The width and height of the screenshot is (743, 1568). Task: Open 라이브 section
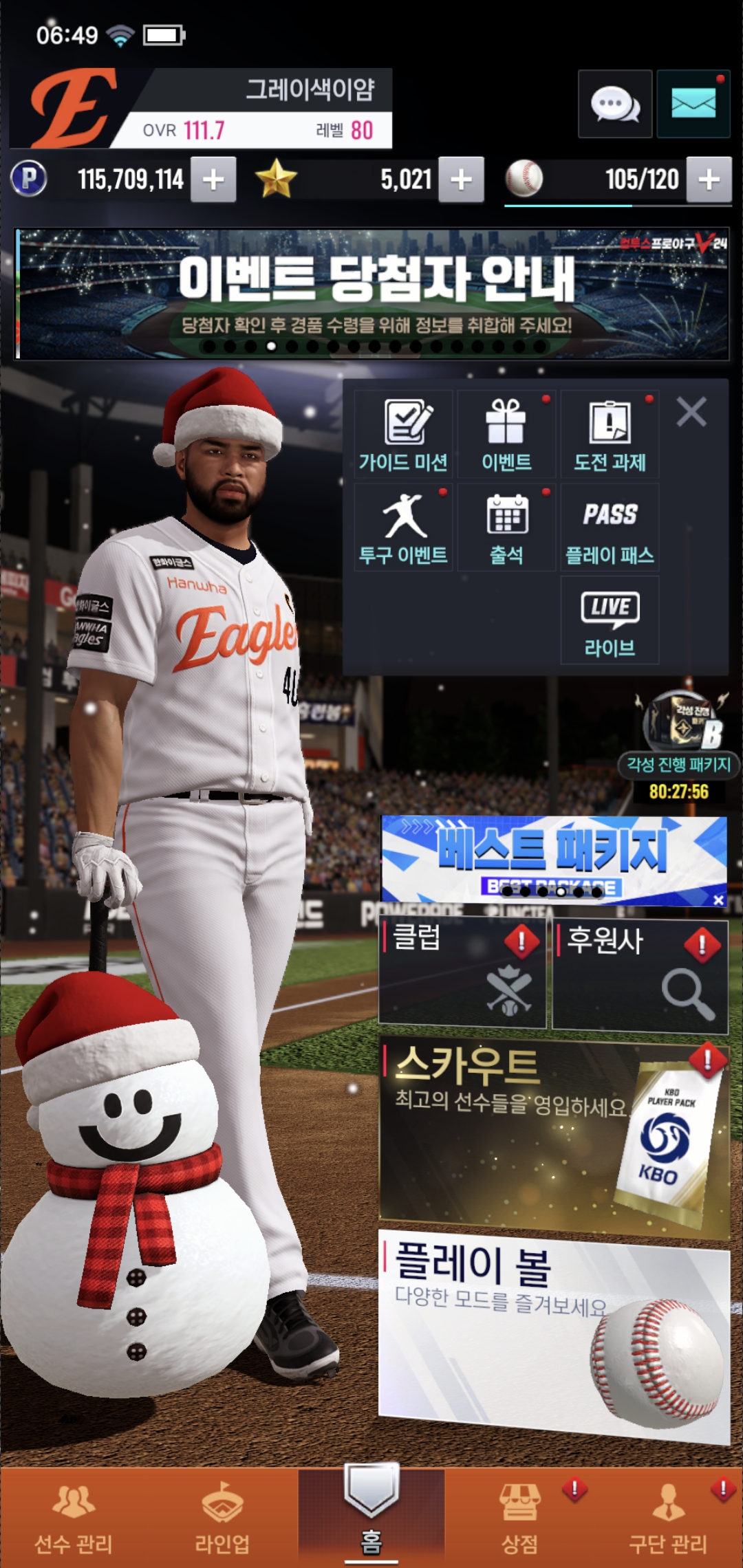click(x=610, y=621)
